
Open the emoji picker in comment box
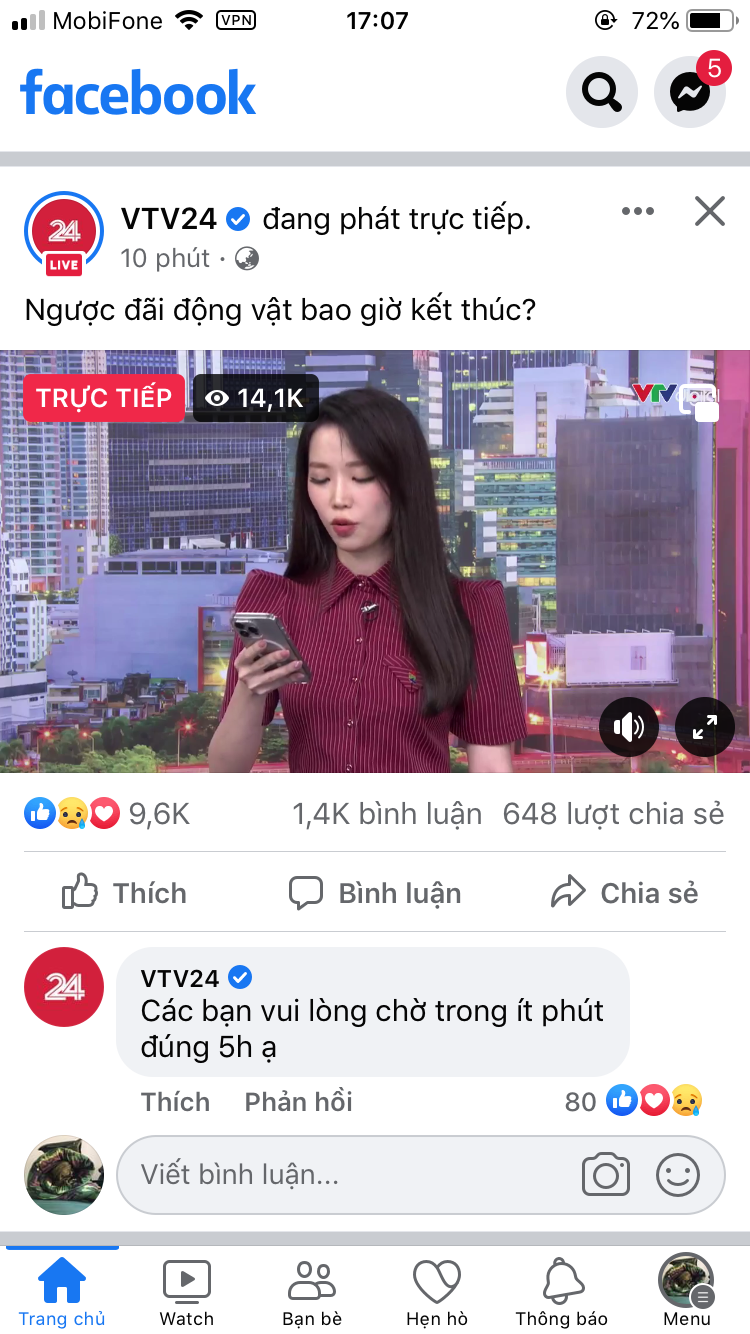click(678, 1174)
